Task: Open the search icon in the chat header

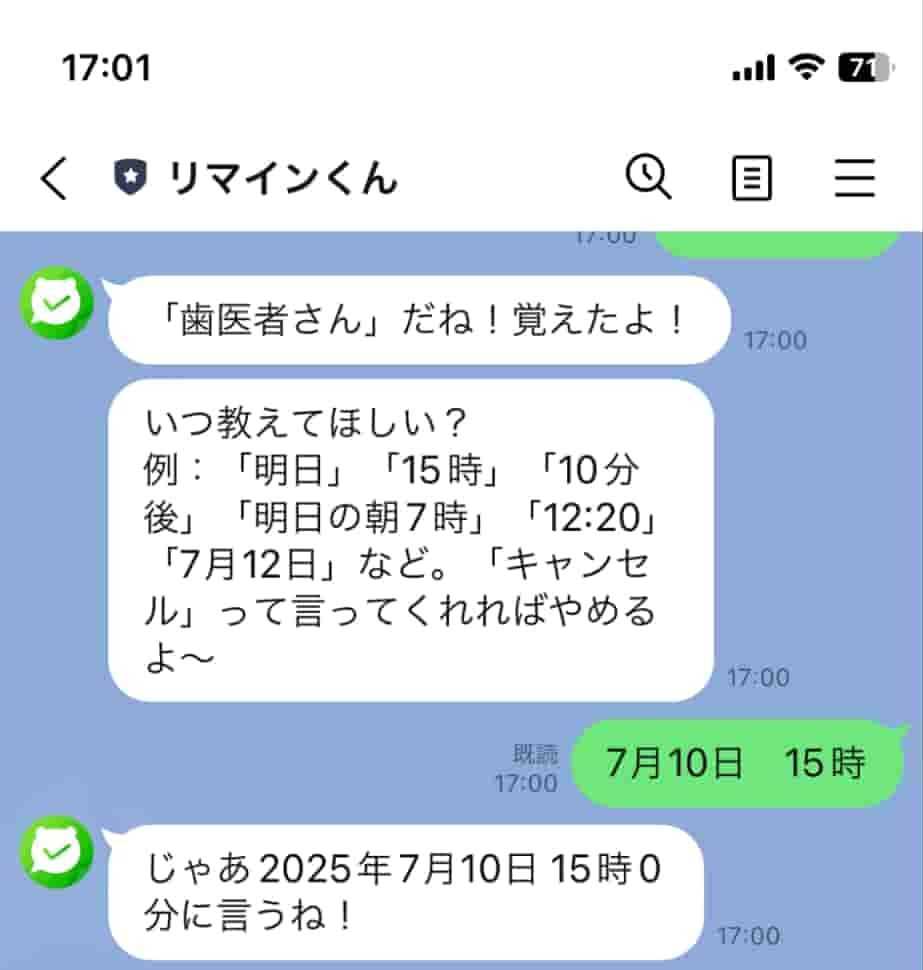Action: point(649,177)
